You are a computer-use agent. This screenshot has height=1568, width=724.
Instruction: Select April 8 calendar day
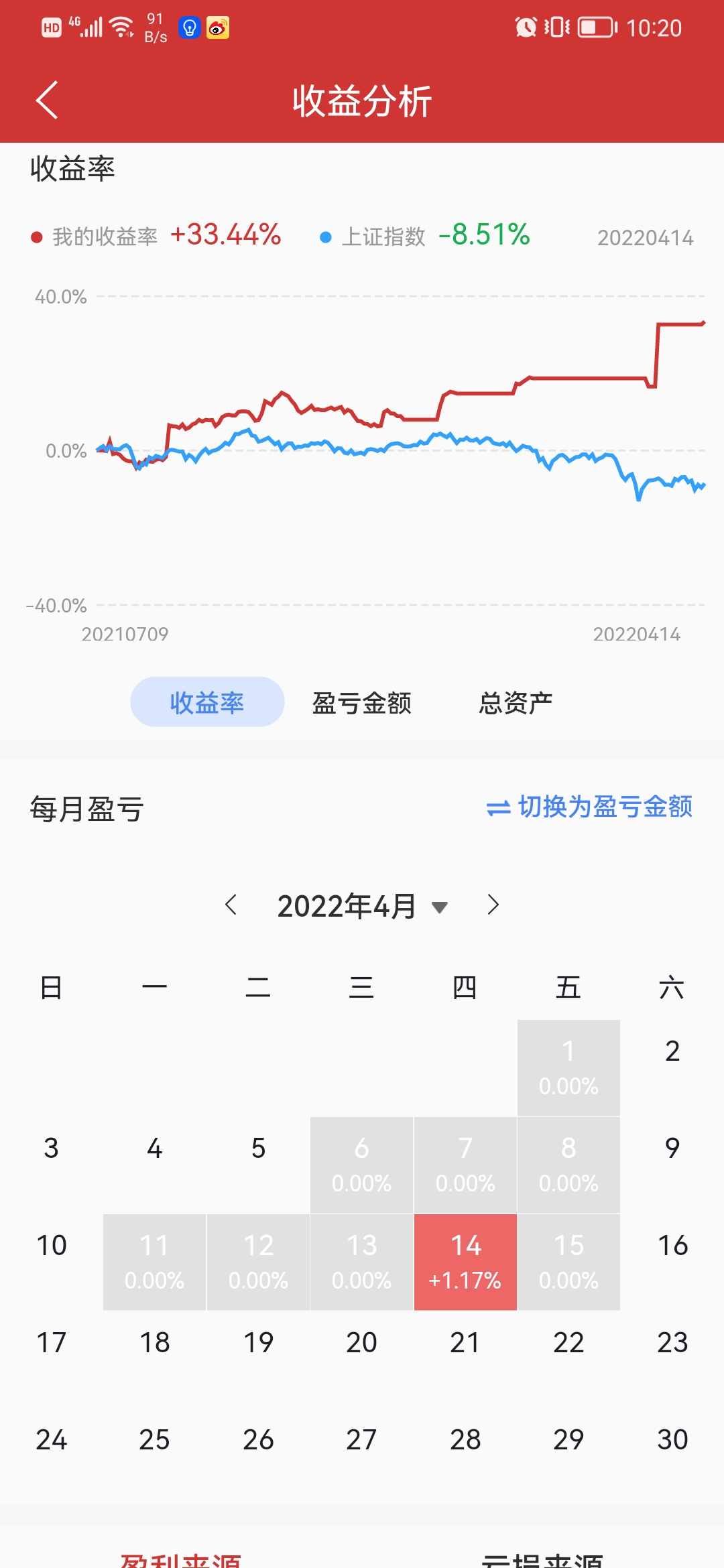(568, 1165)
